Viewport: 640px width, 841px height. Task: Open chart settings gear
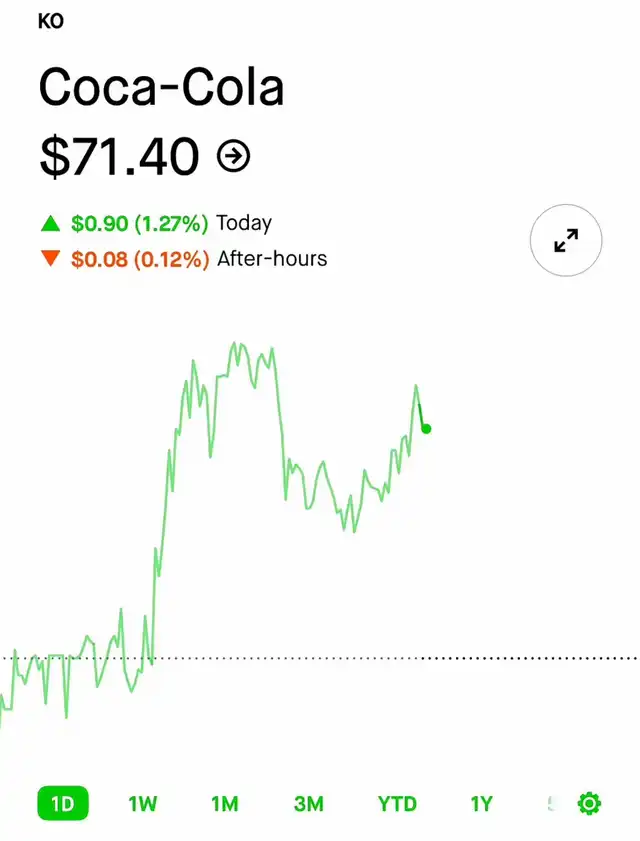click(589, 803)
